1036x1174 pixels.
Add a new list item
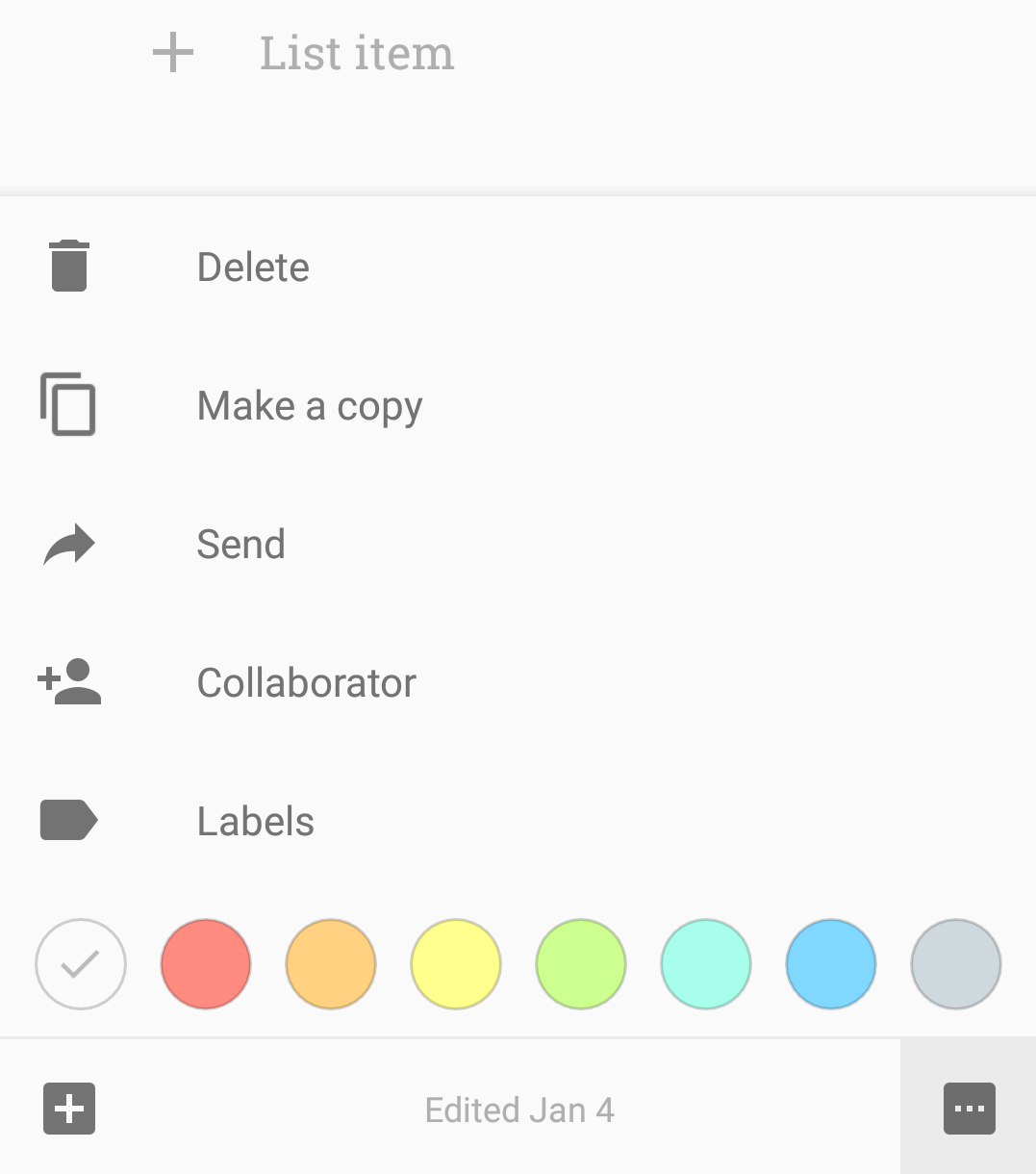click(356, 54)
